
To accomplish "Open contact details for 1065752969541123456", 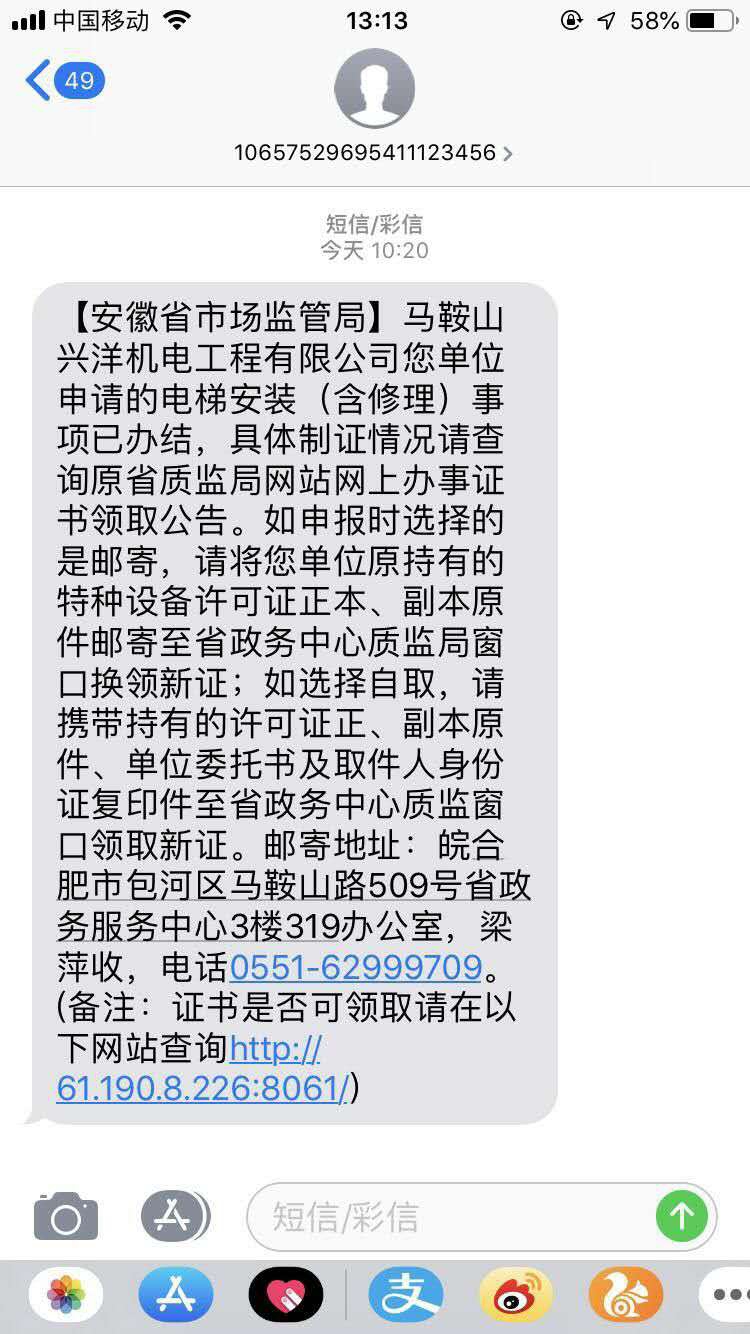I will point(374,153).
